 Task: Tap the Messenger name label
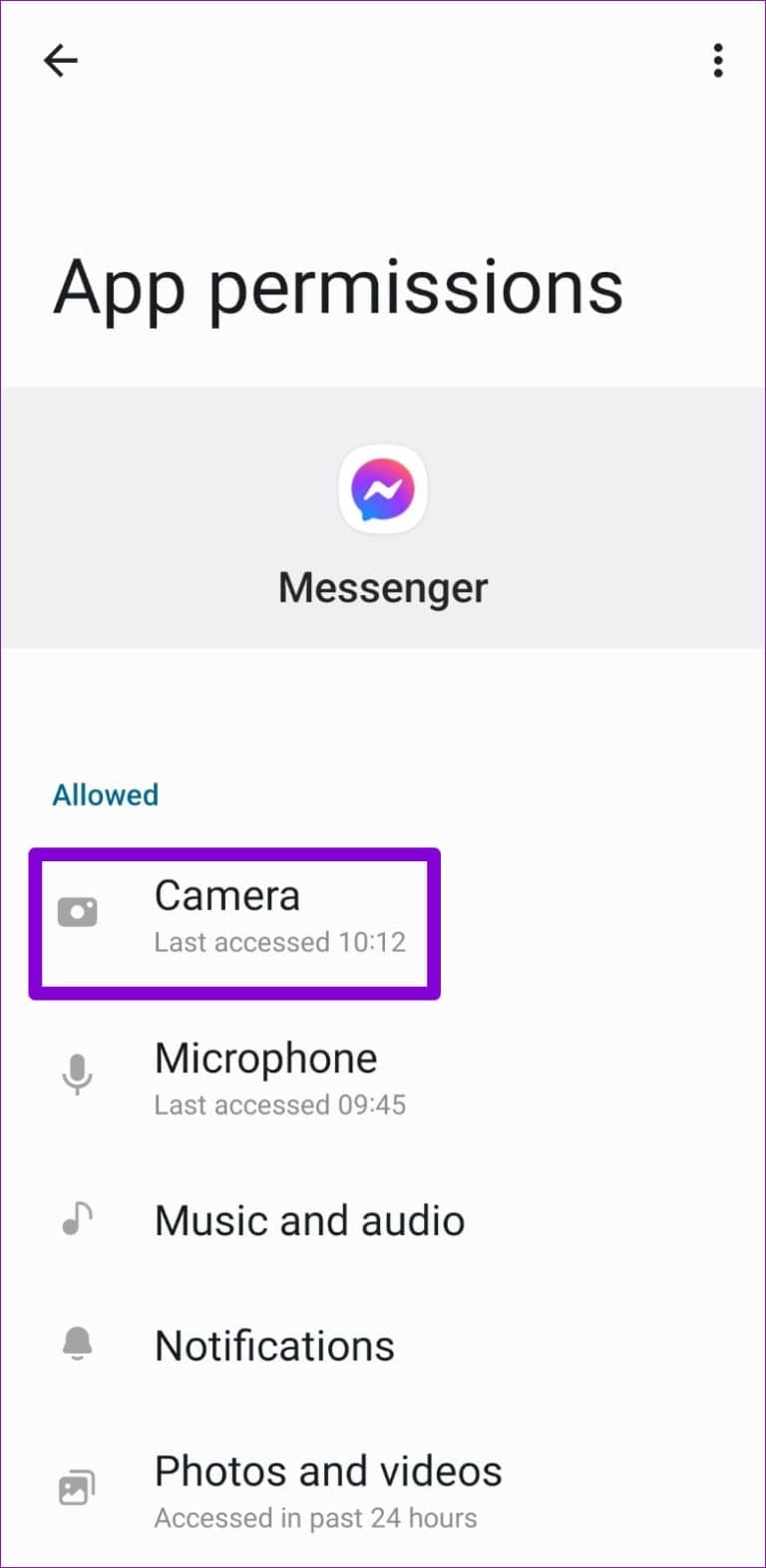pos(383,587)
